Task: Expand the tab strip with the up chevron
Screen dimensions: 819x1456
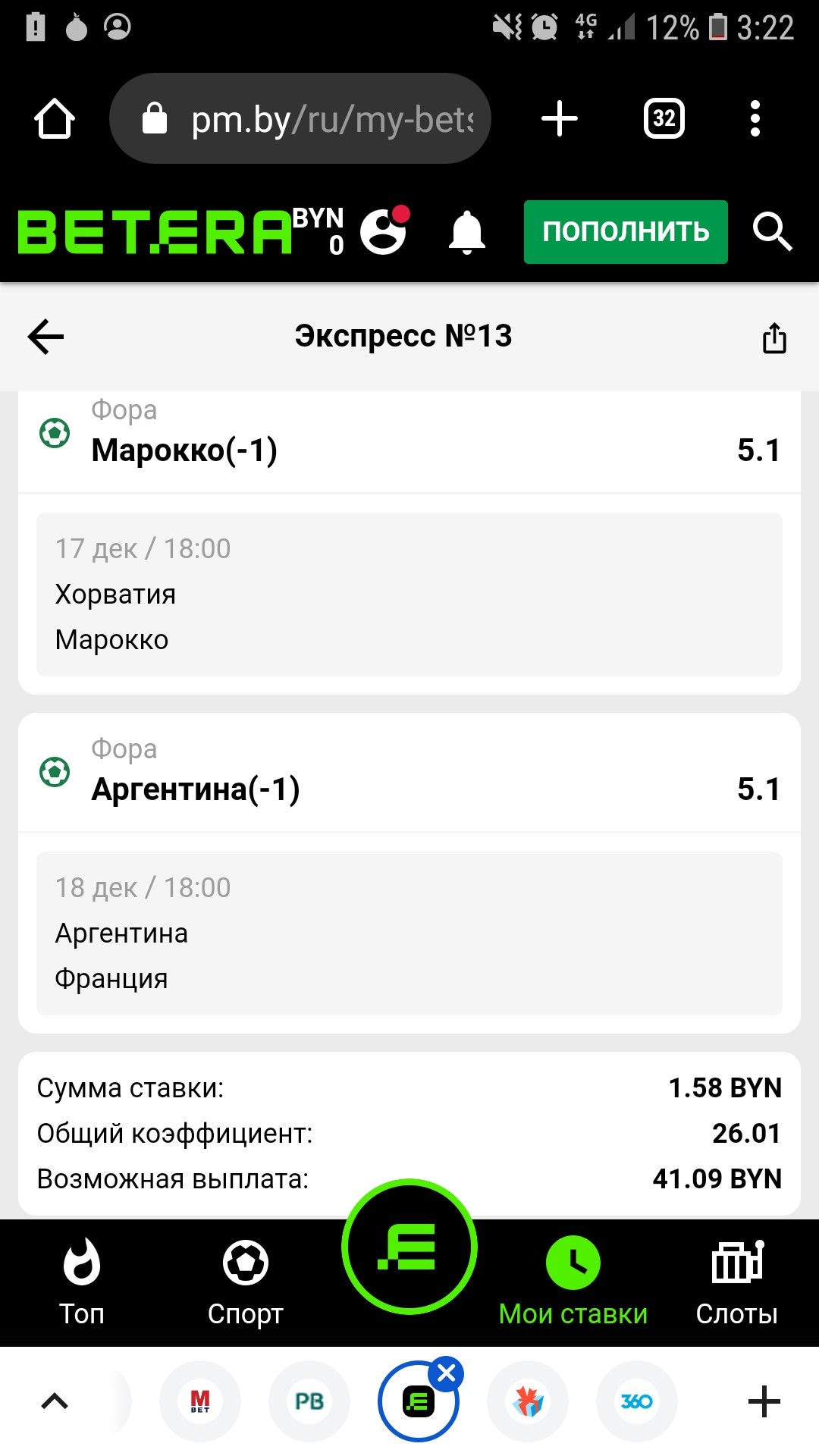Action: [x=55, y=1401]
